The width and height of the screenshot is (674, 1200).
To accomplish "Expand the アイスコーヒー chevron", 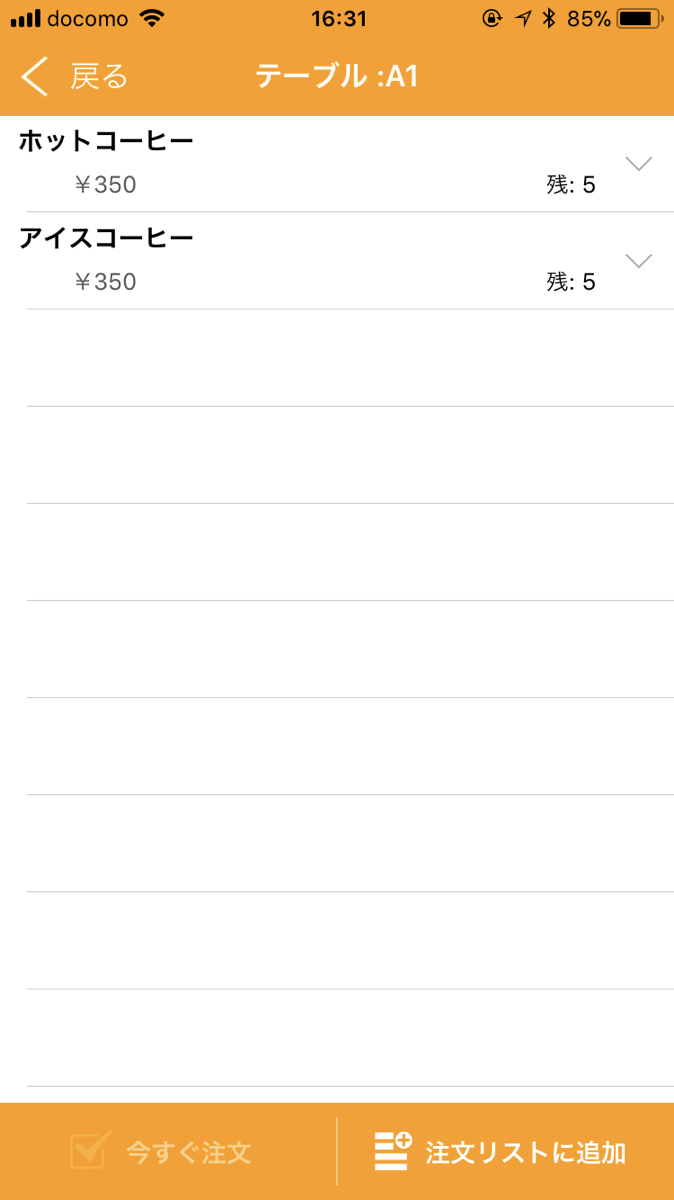I will (x=638, y=261).
